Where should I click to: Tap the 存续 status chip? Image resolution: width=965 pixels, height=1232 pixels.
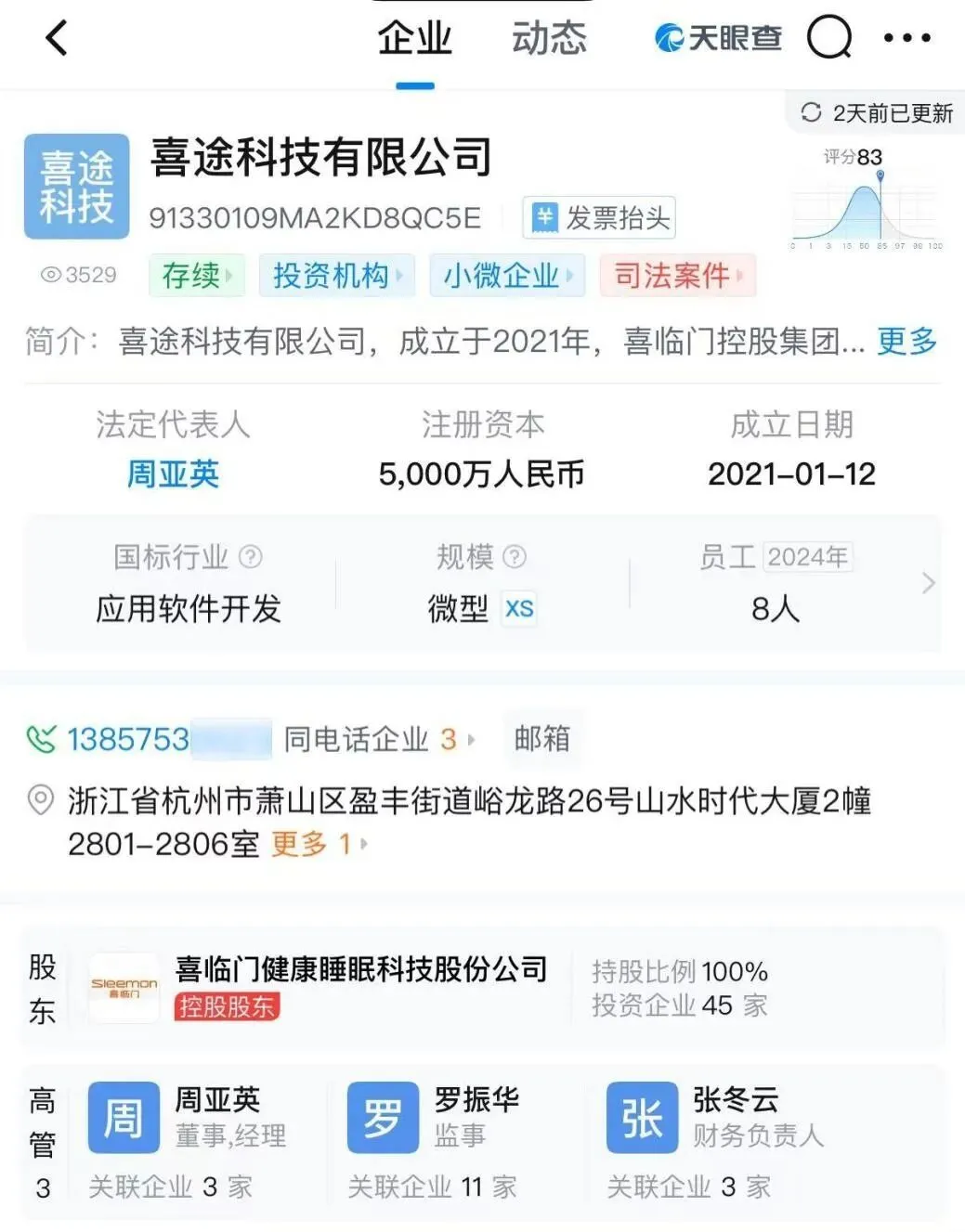click(x=196, y=276)
